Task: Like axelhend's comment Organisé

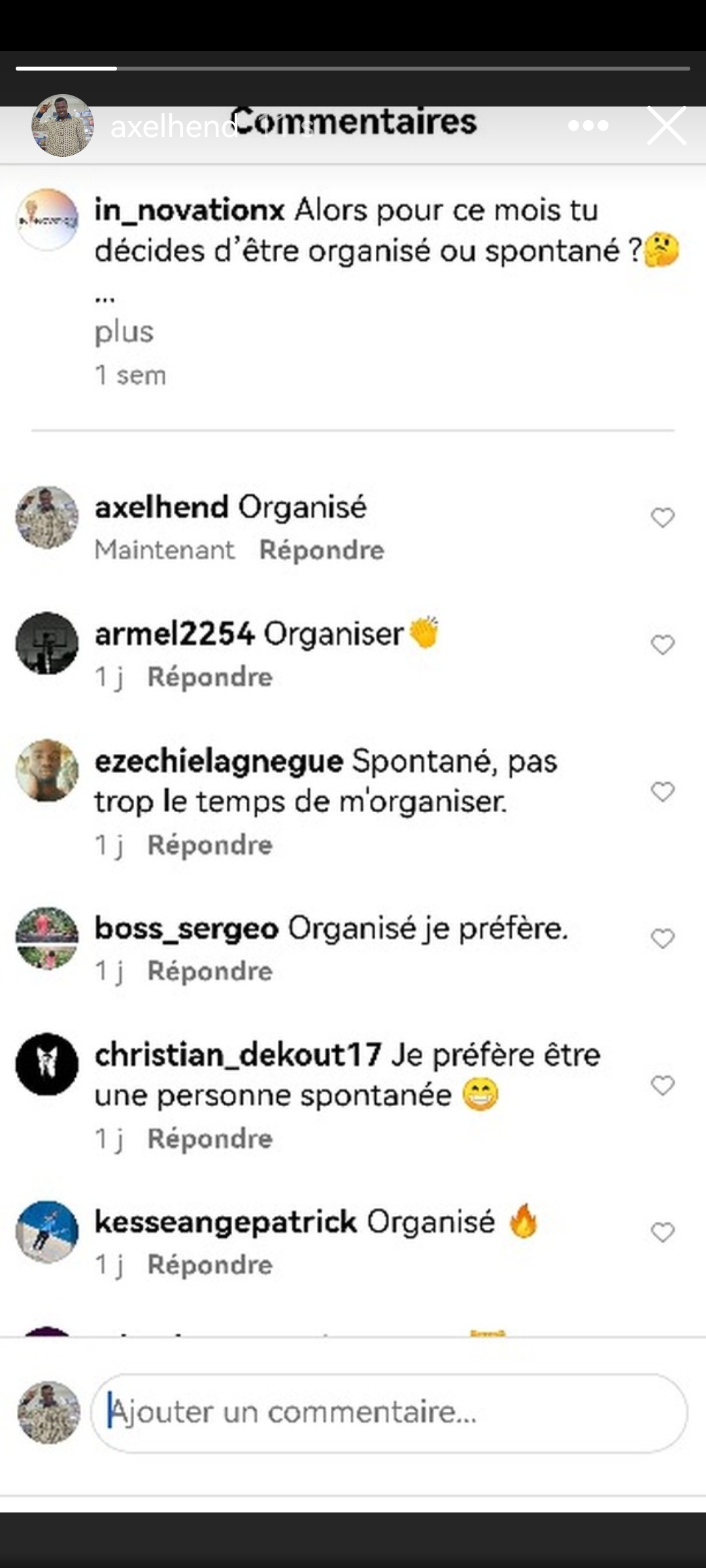Action: point(662,517)
